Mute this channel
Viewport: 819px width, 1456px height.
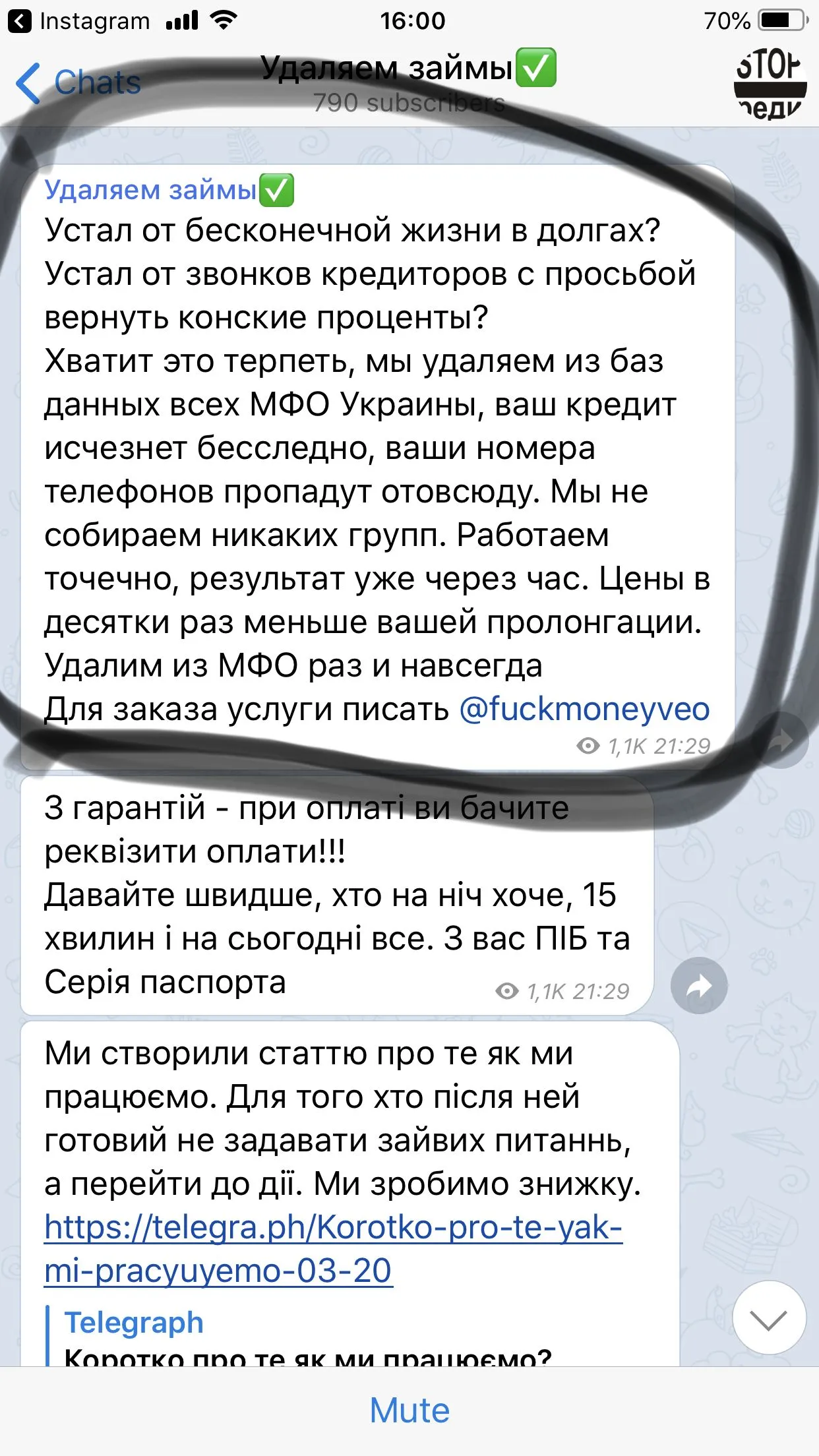[409, 1410]
